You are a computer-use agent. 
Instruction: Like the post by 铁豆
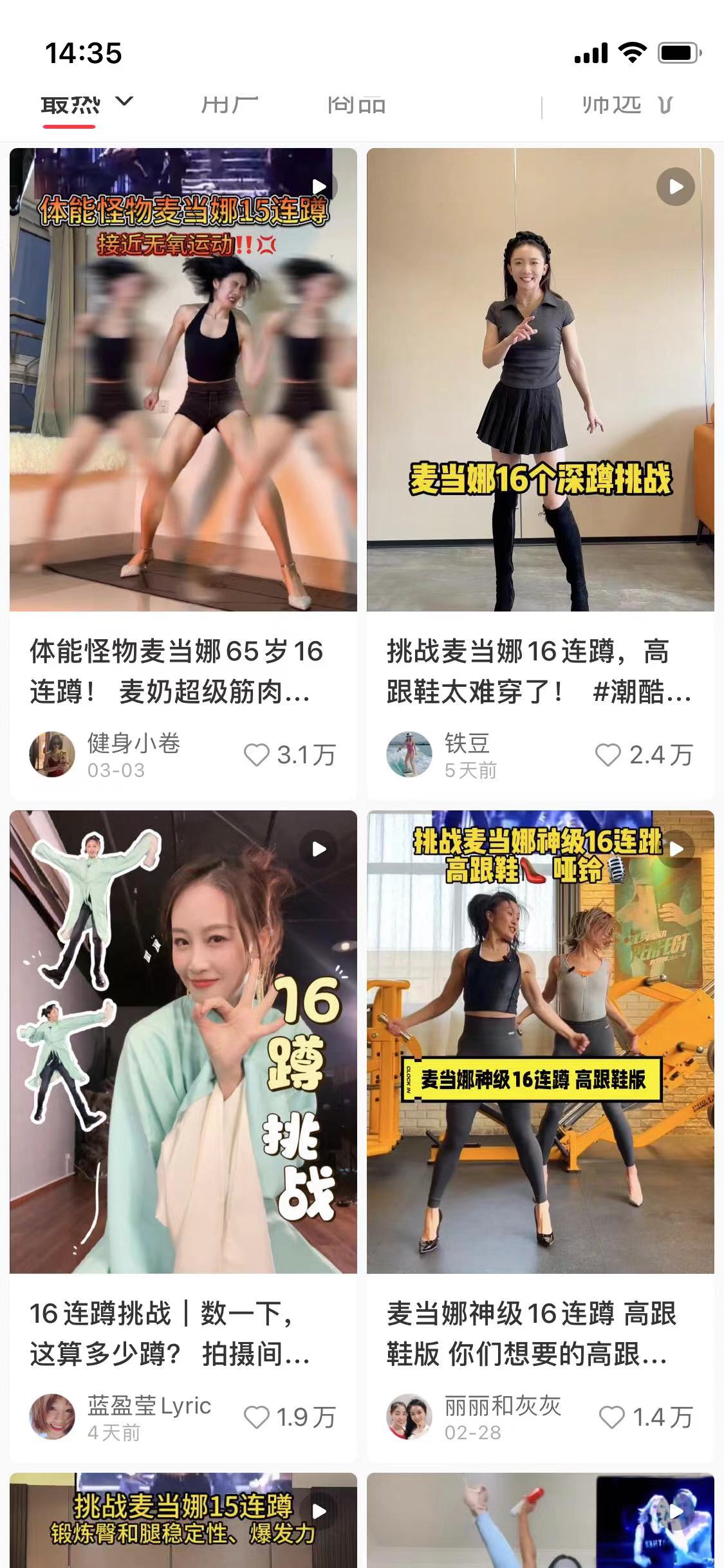coord(608,755)
